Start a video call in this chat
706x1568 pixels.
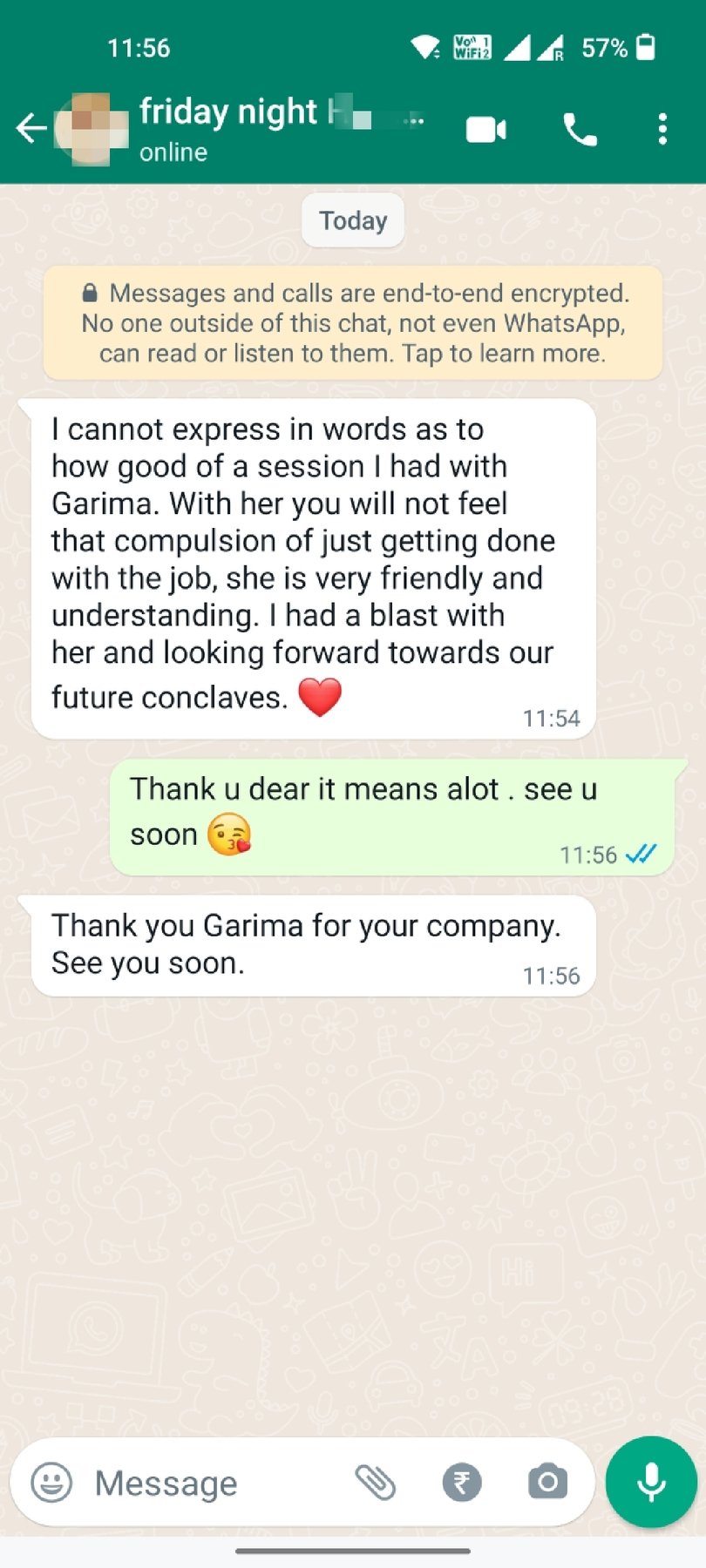(486, 130)
